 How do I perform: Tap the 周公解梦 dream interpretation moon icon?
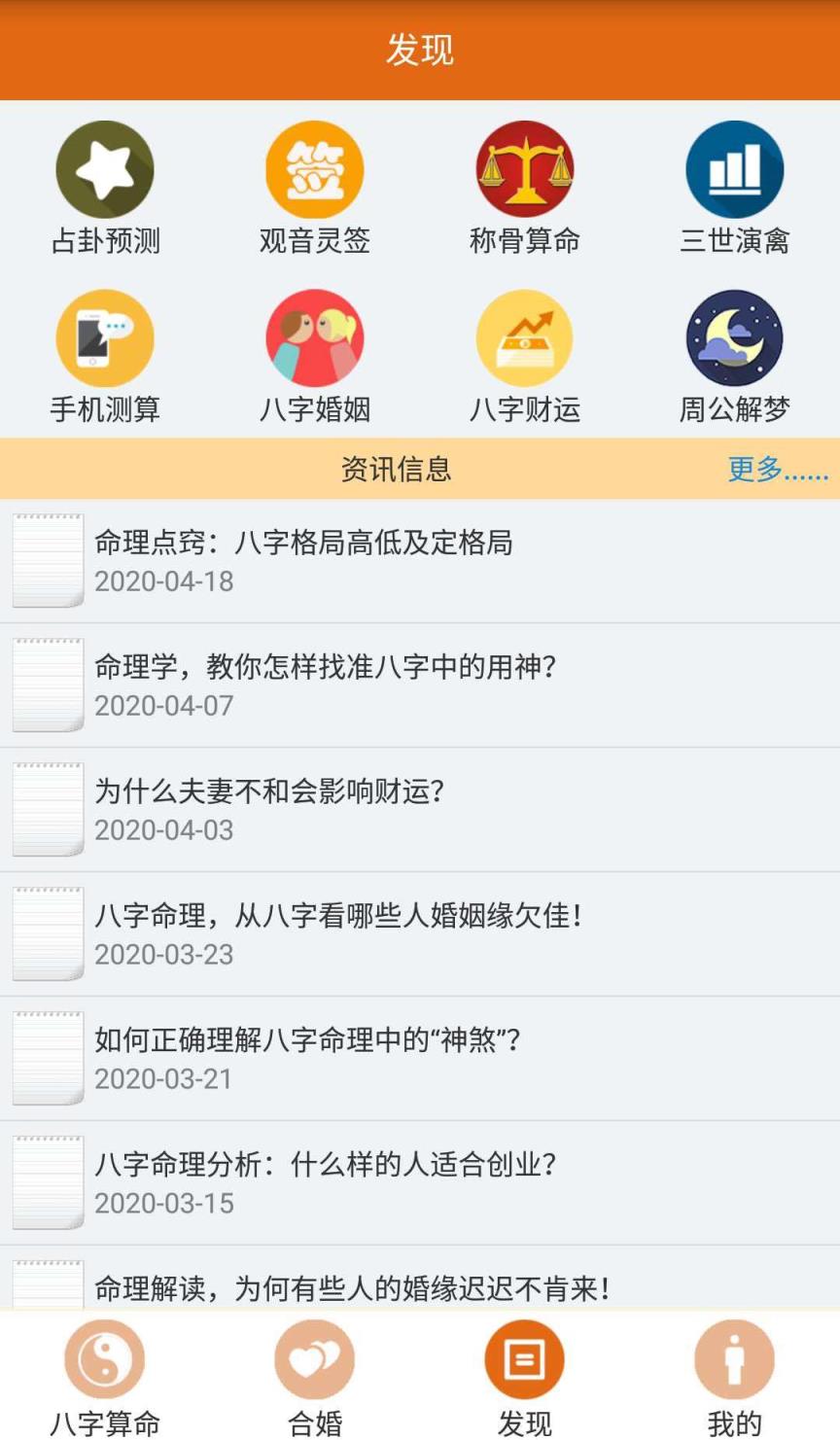735,336
